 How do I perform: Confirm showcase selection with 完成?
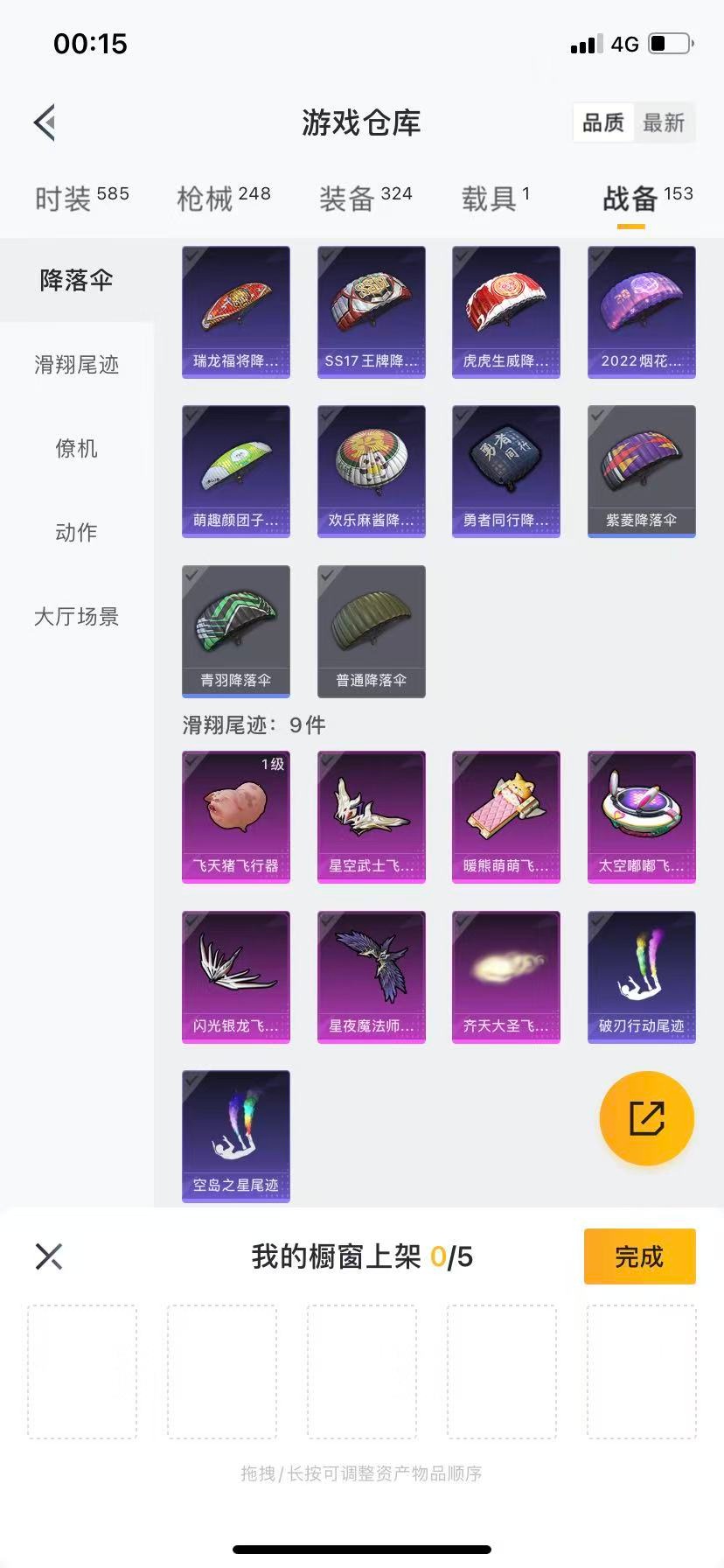639,1256
